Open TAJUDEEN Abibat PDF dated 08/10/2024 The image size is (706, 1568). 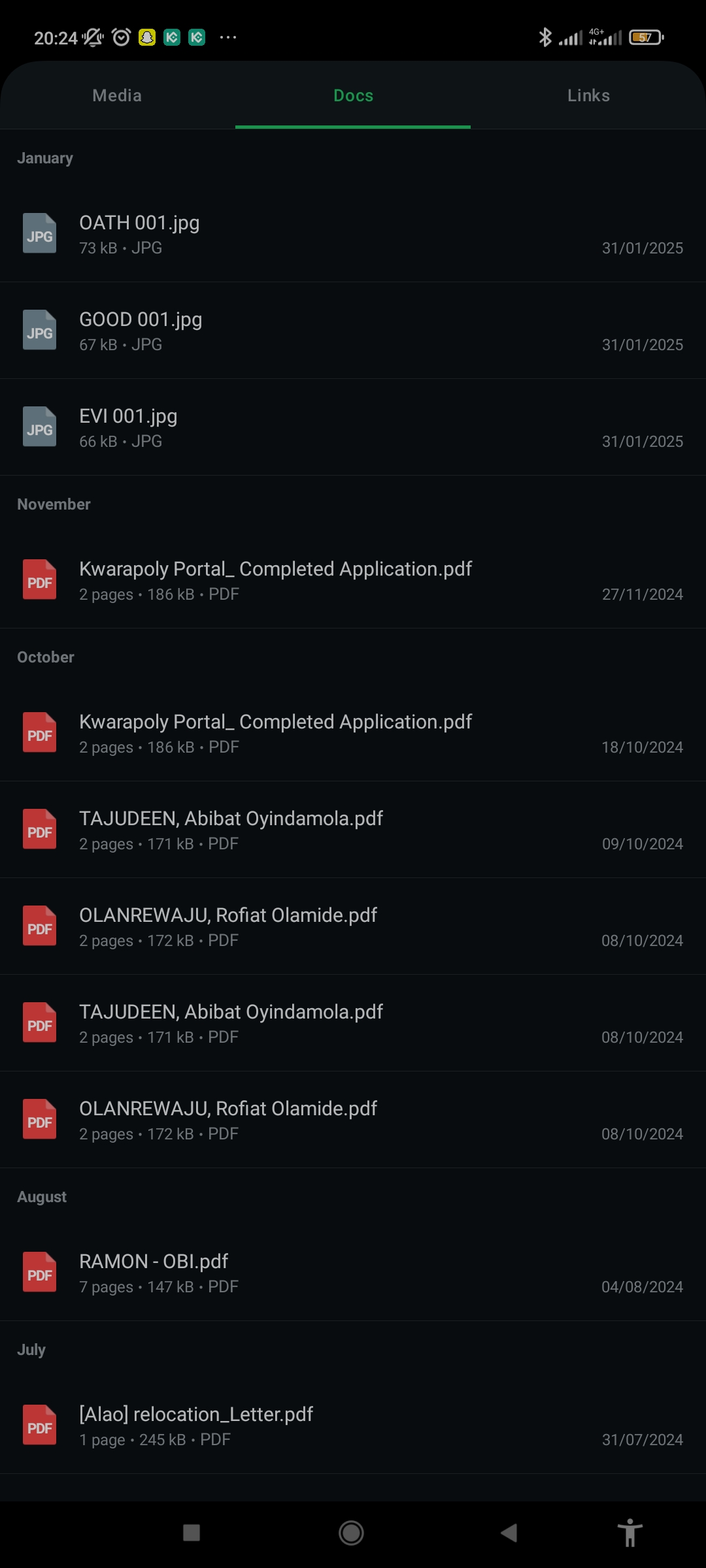click(353, 1023)
